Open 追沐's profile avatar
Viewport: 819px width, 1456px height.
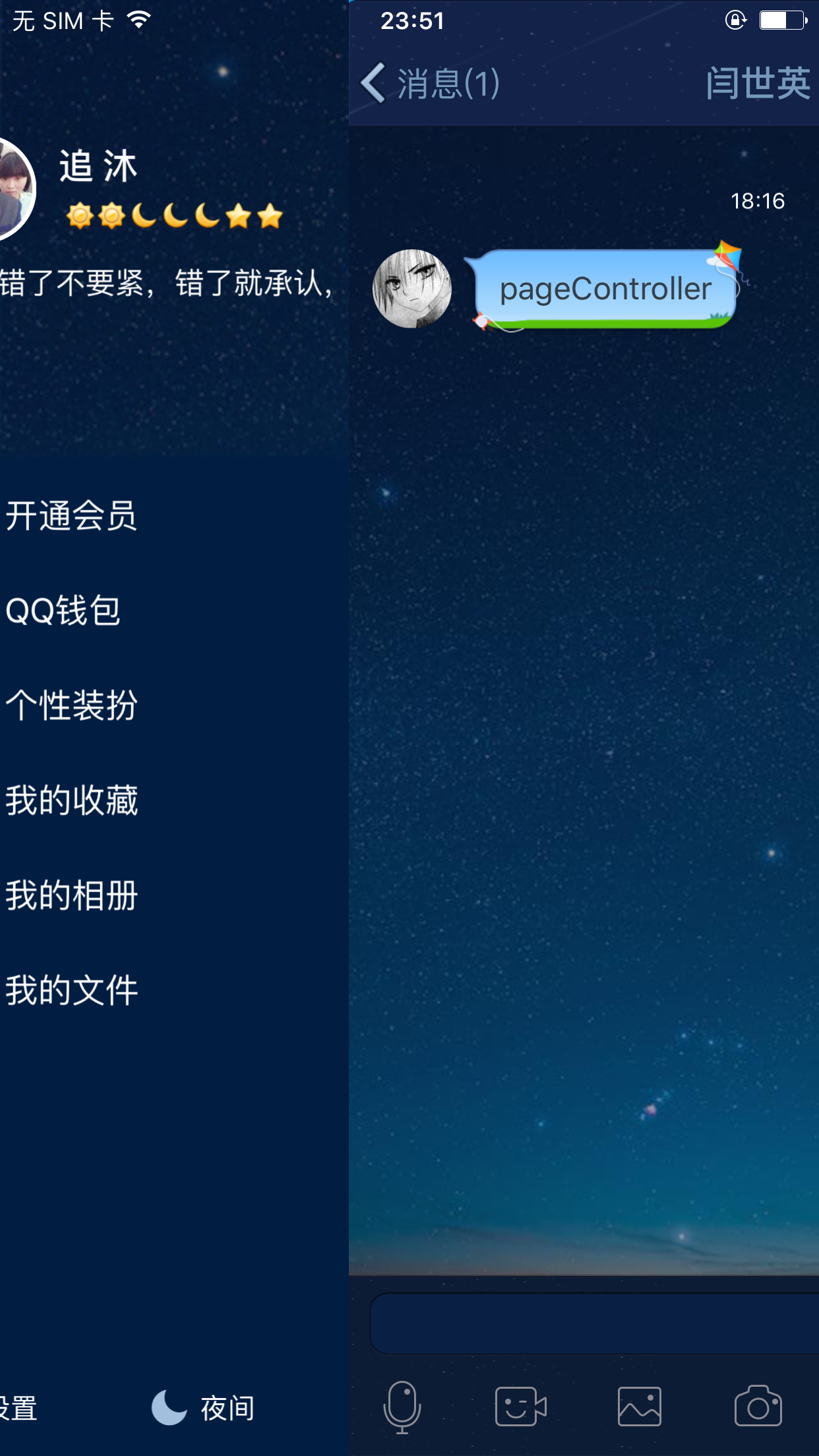click(x=16, y=189)
